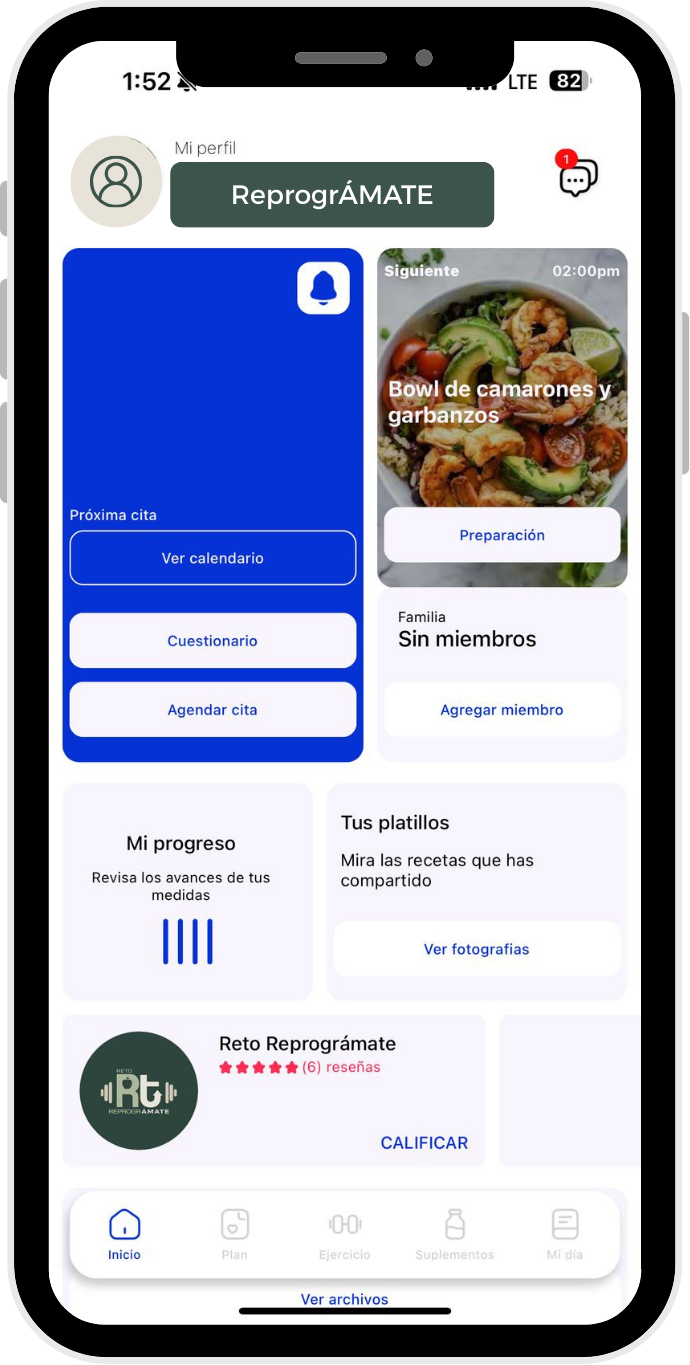View Preparación of the shrimp bowl

tap(502, 535)
